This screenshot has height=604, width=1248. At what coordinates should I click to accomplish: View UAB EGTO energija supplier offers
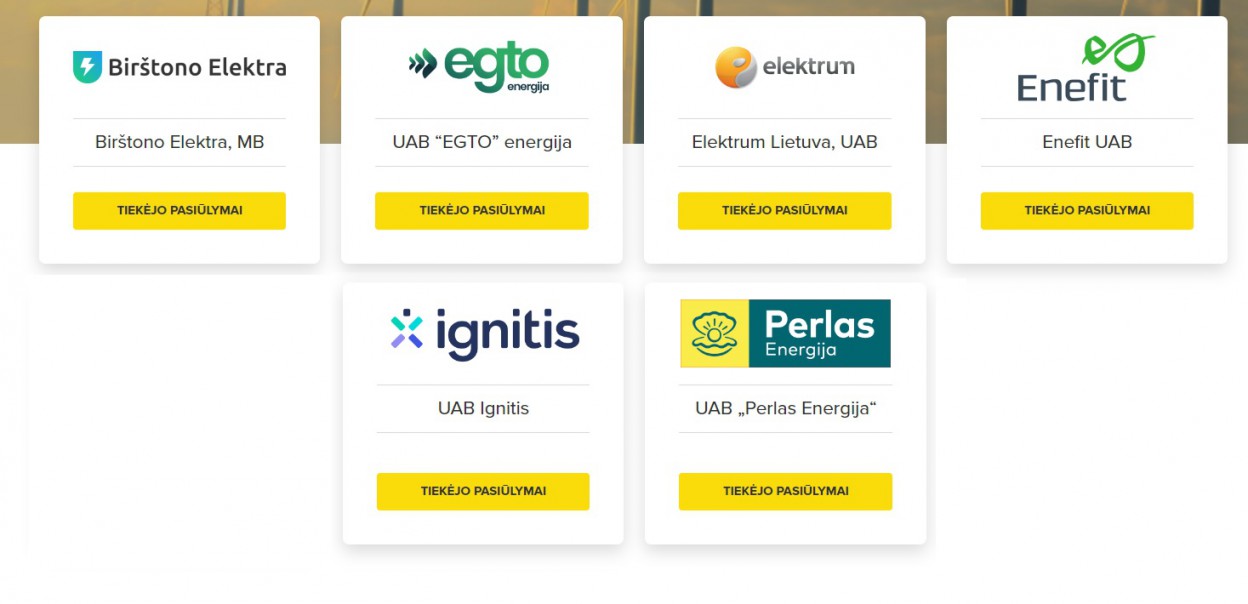click(x=481, y=211)
